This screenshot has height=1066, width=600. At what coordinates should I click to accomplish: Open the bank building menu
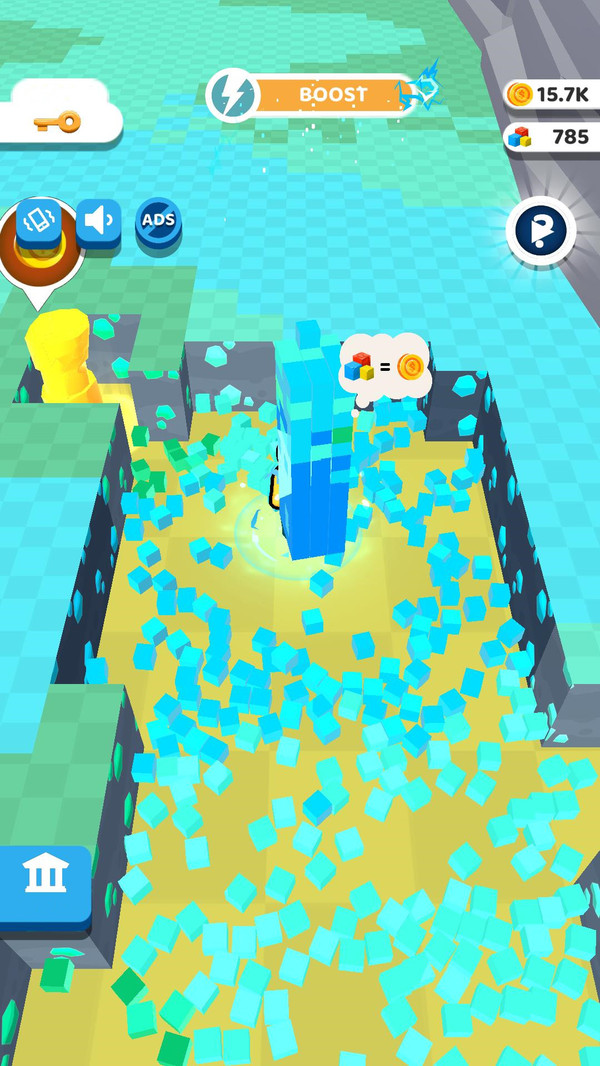(45, 878)
